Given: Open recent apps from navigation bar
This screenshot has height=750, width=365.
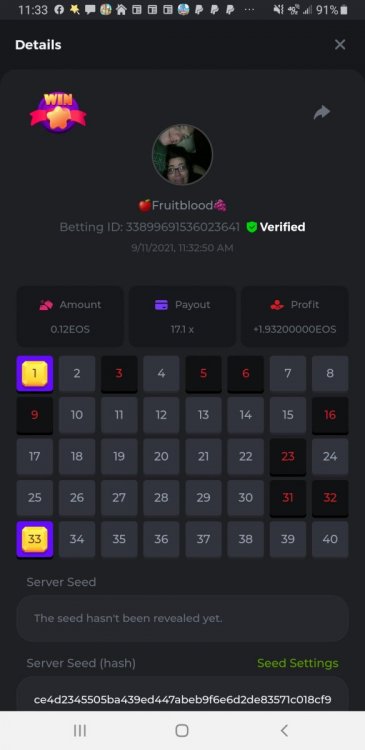Looking at the screenshot, I should 80,730.
